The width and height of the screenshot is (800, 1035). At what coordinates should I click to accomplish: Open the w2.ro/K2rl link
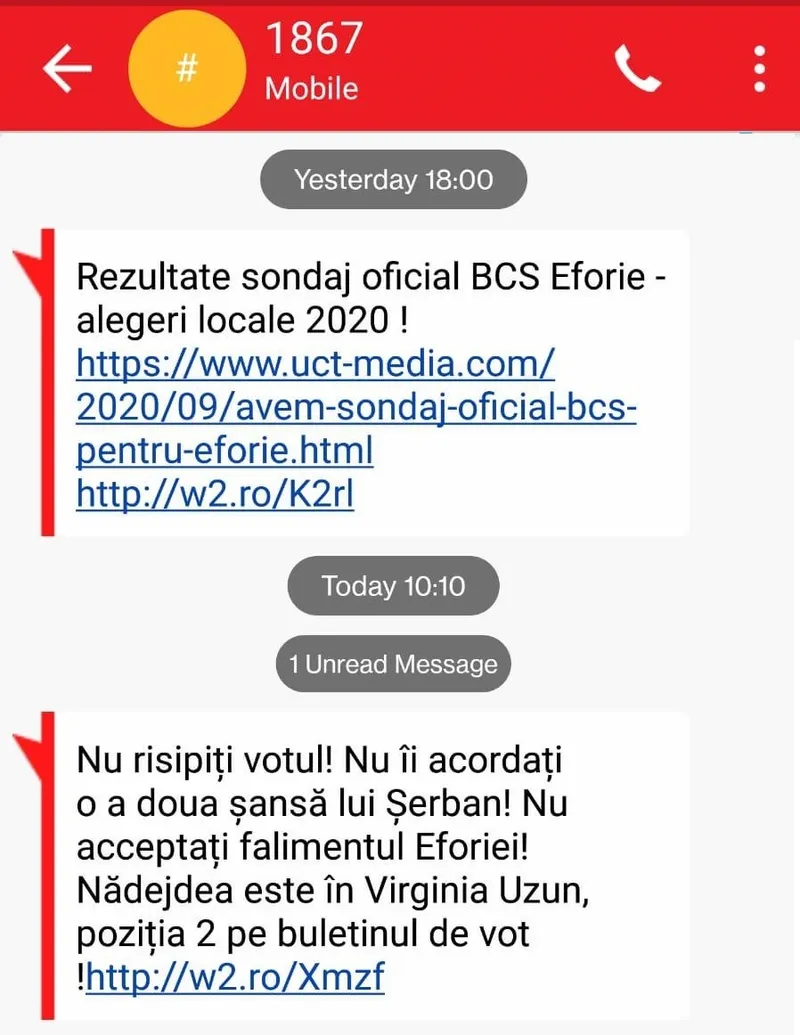click(x=215, y=494)
